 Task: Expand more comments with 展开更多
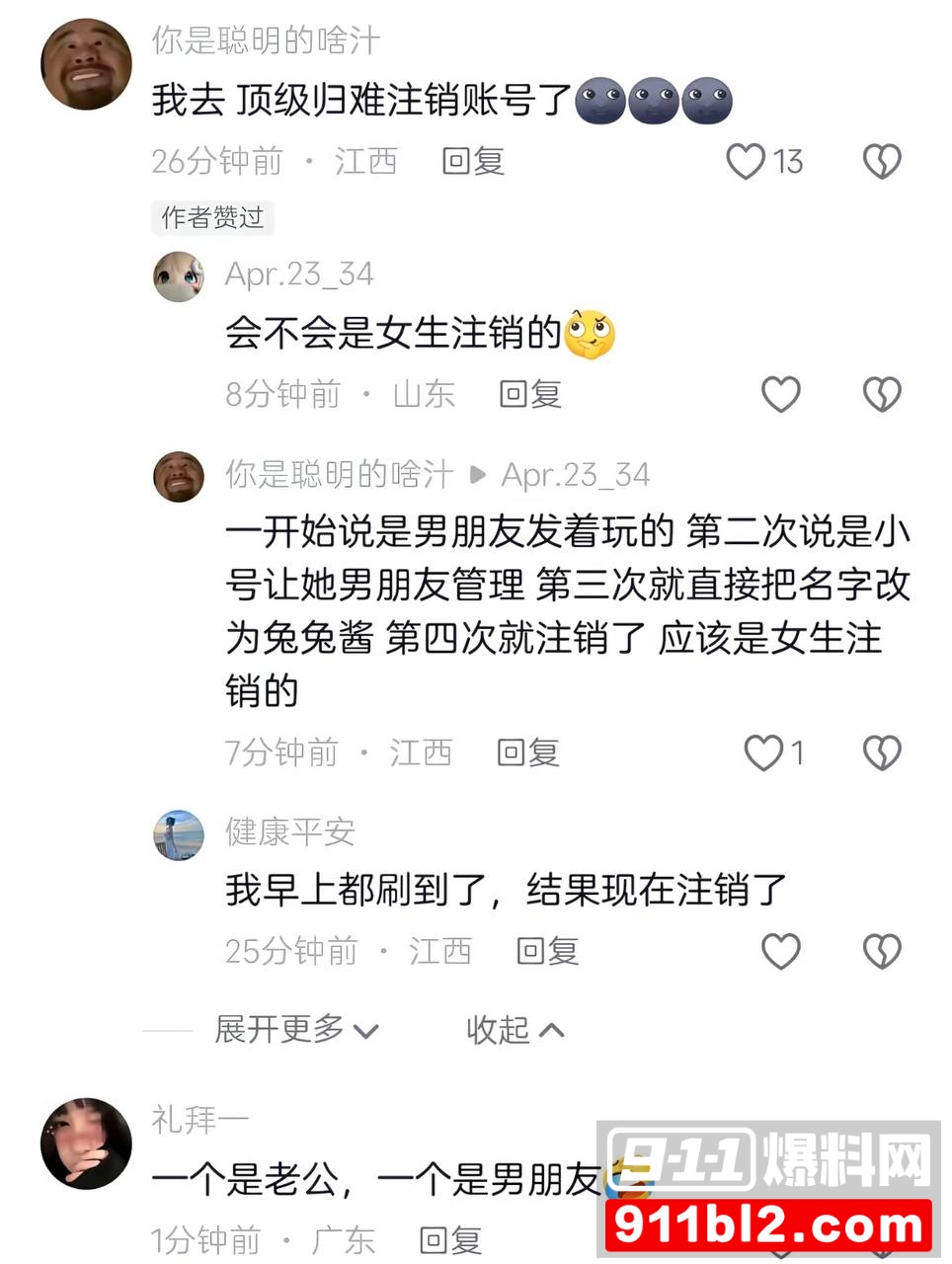[x=293, y=1030]
